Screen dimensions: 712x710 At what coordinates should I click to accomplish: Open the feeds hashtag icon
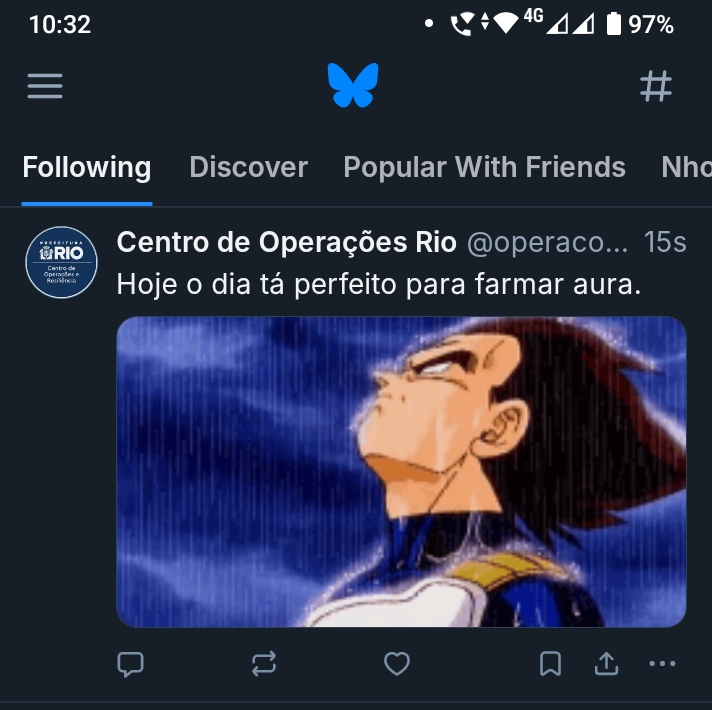pyautogui.click(x=655, y=86)
